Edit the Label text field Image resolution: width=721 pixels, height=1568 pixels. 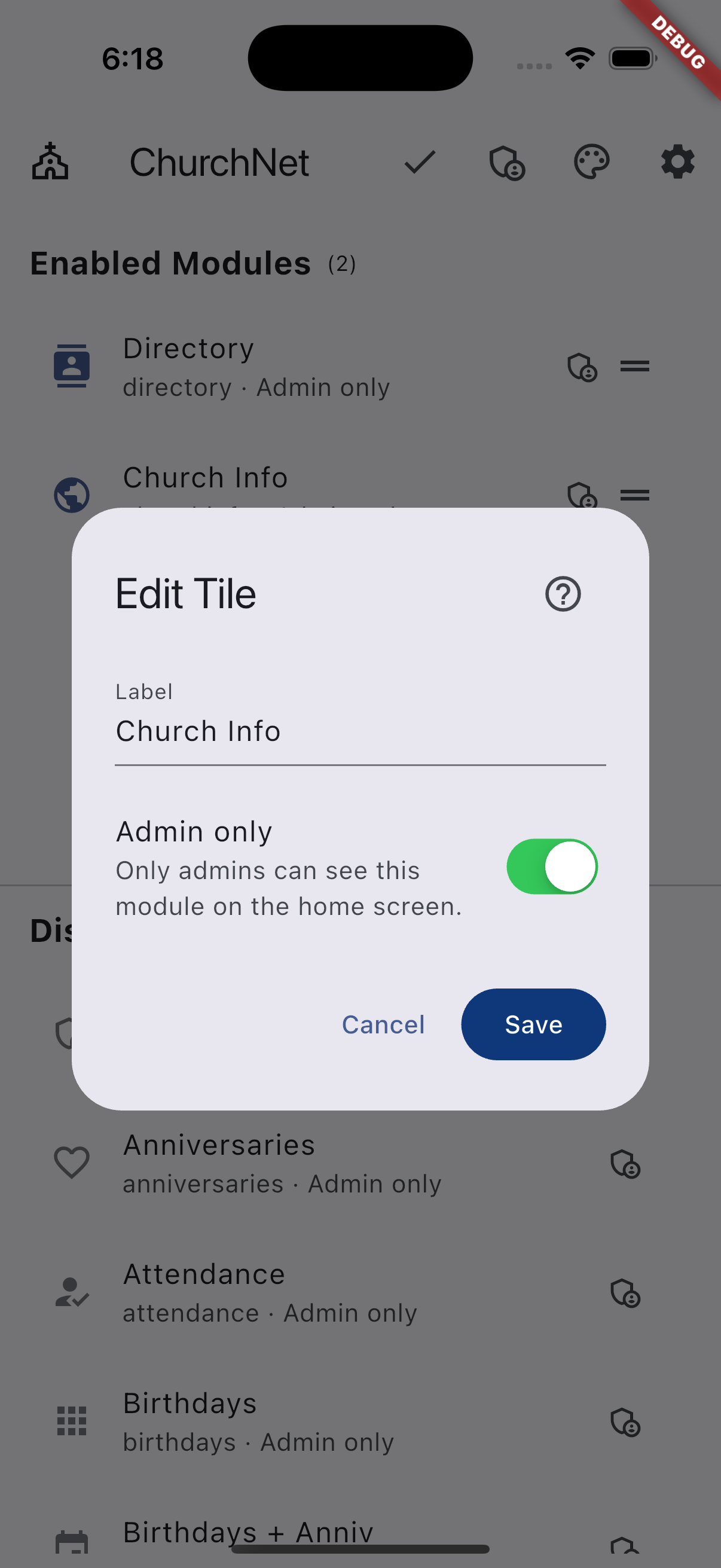tap(359, 730)
